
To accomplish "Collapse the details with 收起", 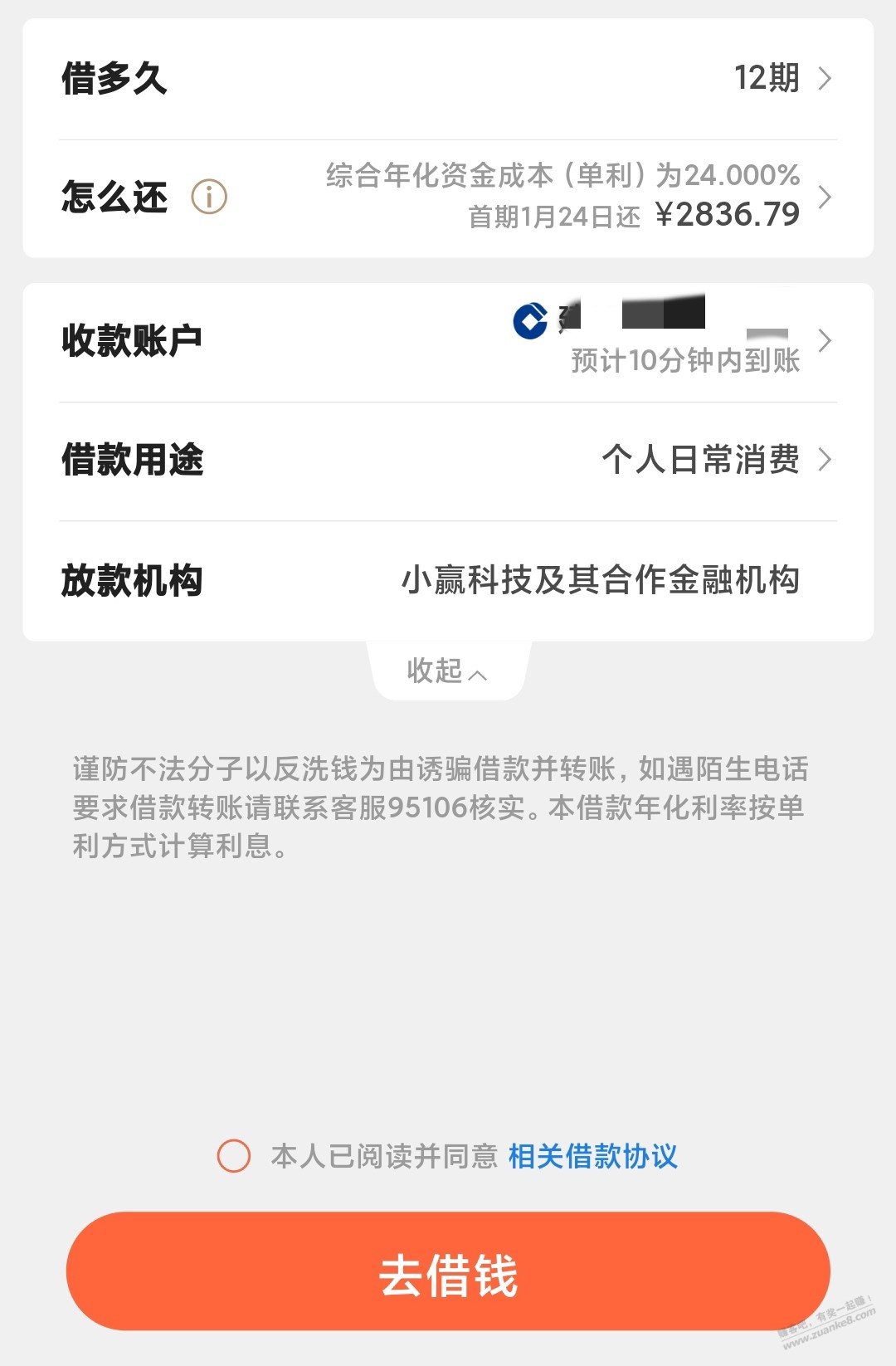I will click(446, 671).
